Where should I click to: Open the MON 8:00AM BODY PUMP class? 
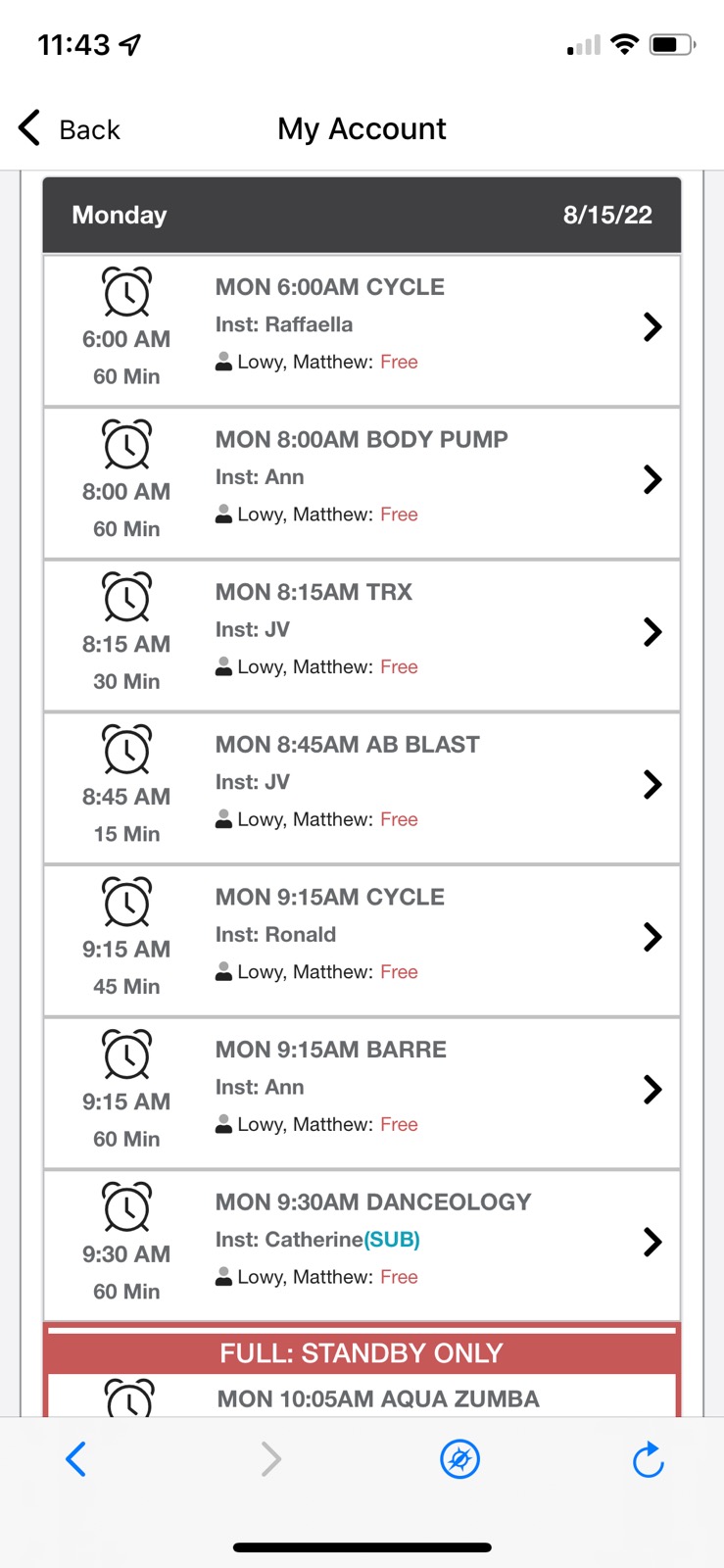(x=362, y=483)
